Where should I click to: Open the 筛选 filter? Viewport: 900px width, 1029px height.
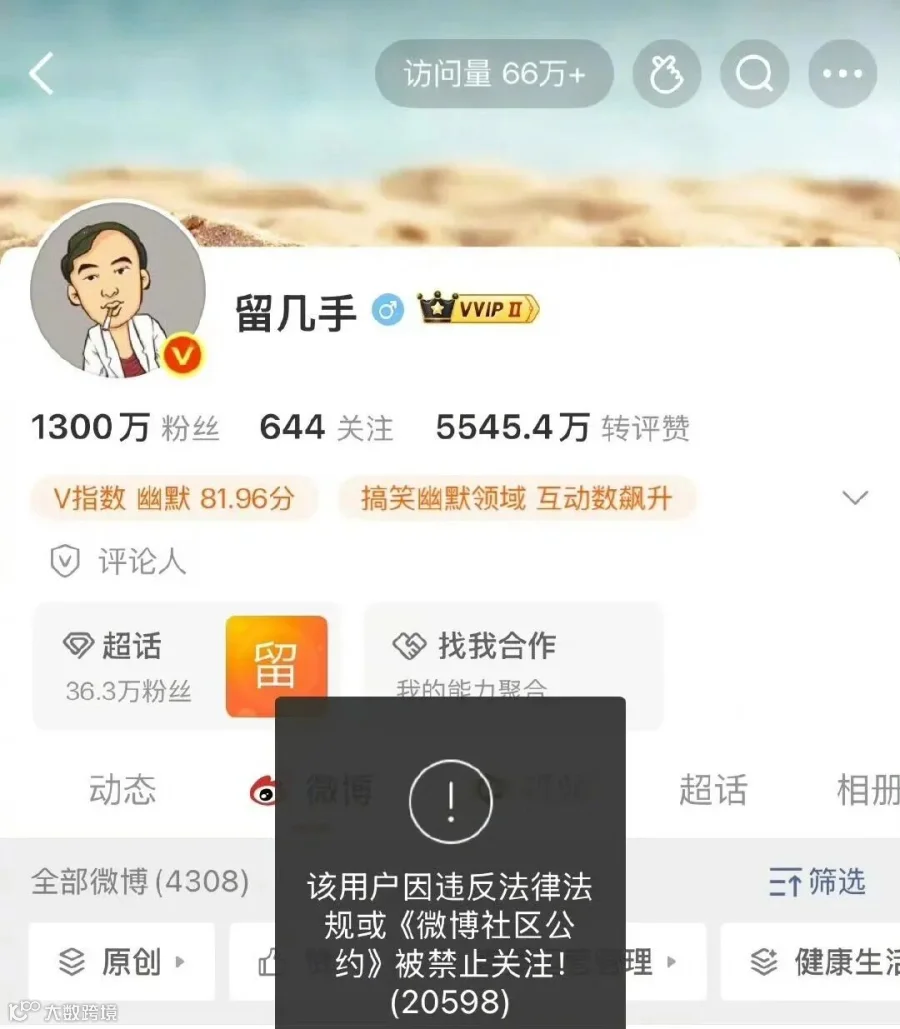[817, 881]
